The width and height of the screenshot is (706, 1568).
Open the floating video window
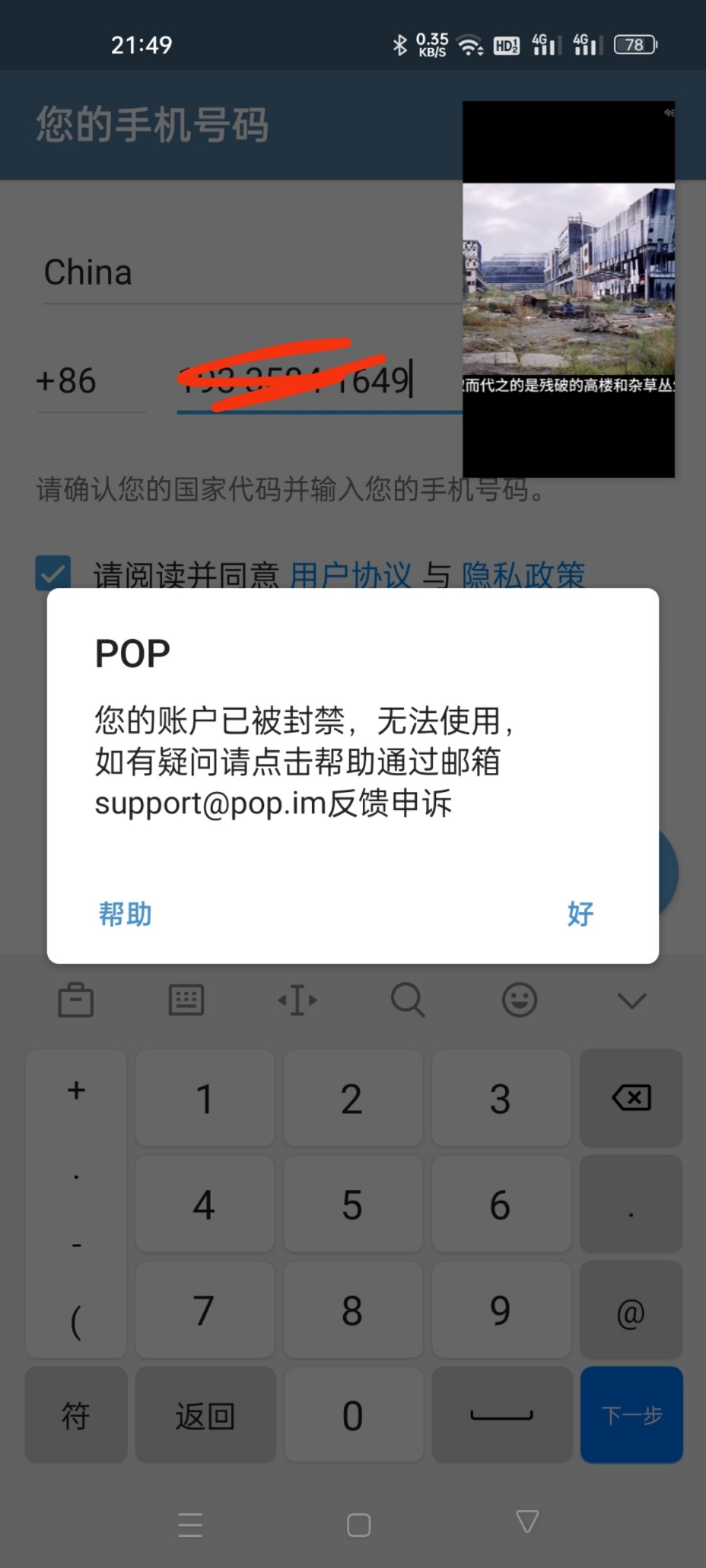pos(568,289)
